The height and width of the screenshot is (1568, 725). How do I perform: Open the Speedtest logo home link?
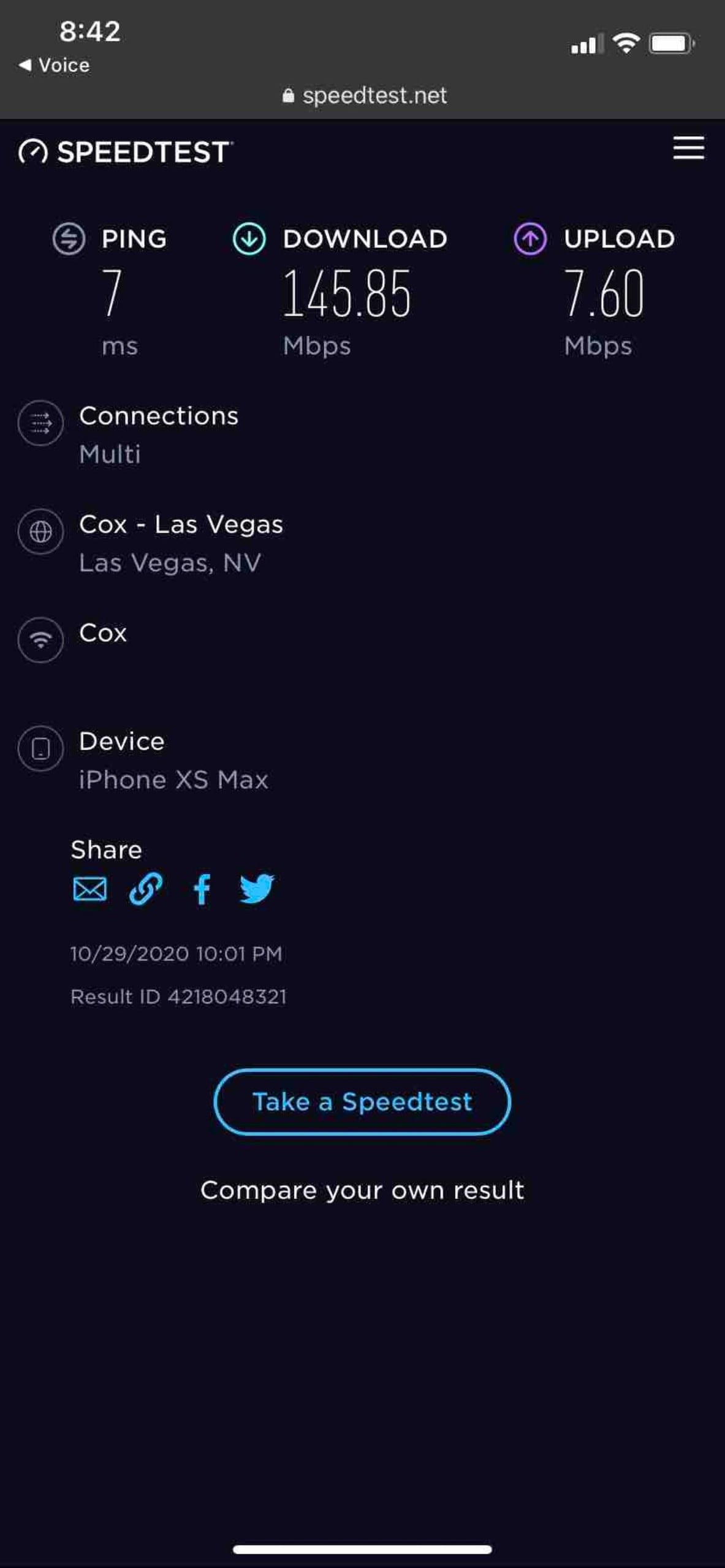(x=126, y=152)
